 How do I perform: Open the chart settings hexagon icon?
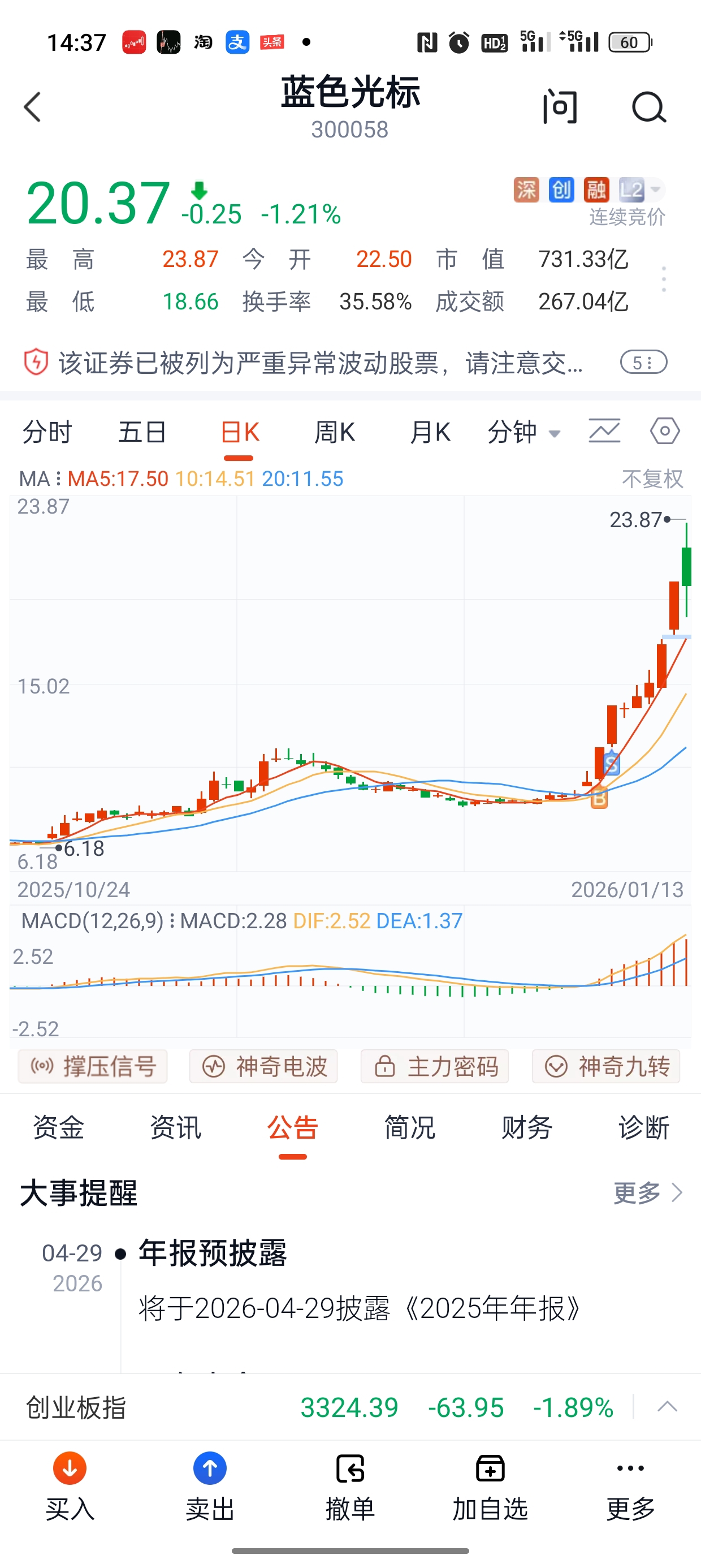(x=664, y=432)
